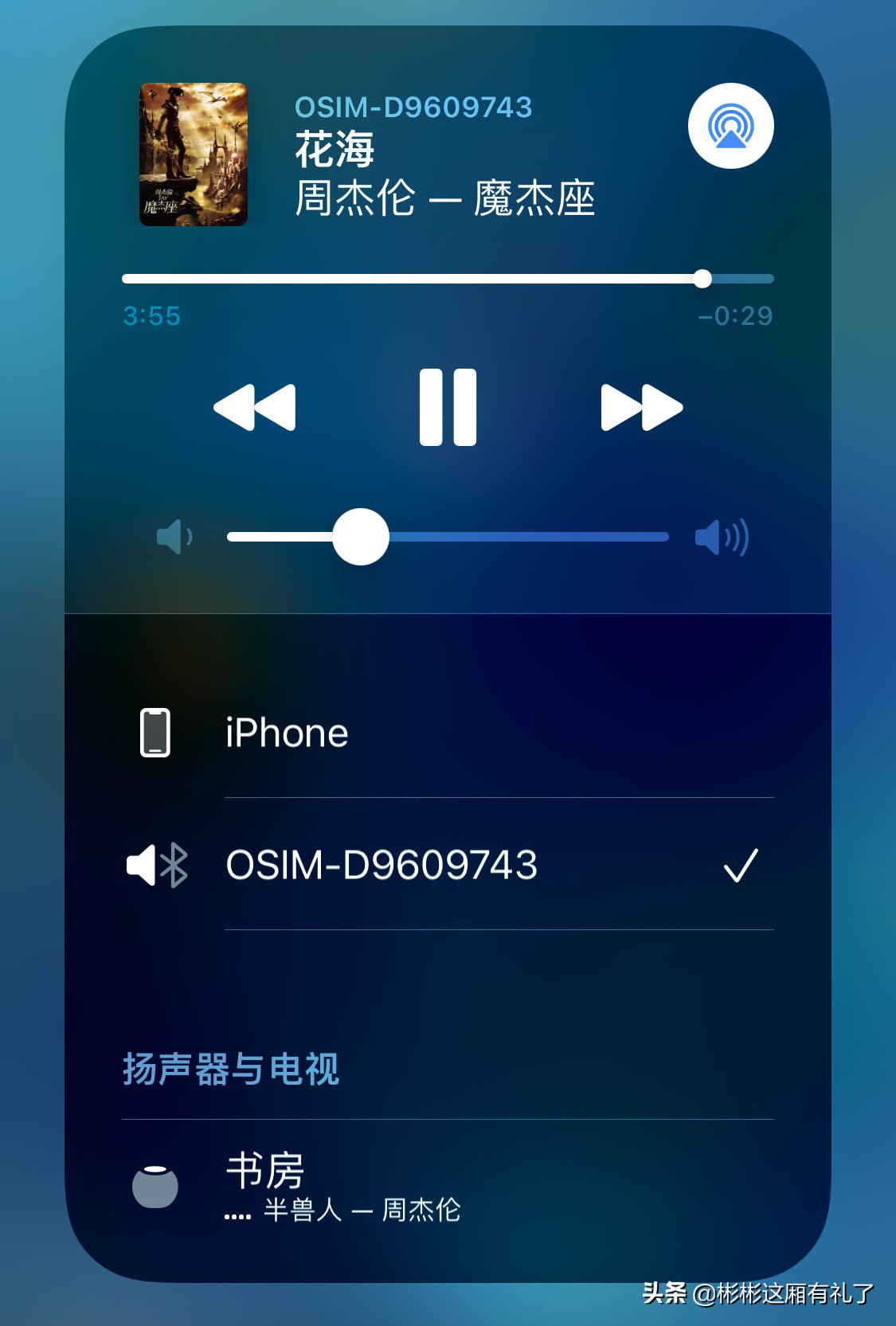Pause the currently playing song

(448, 406)
